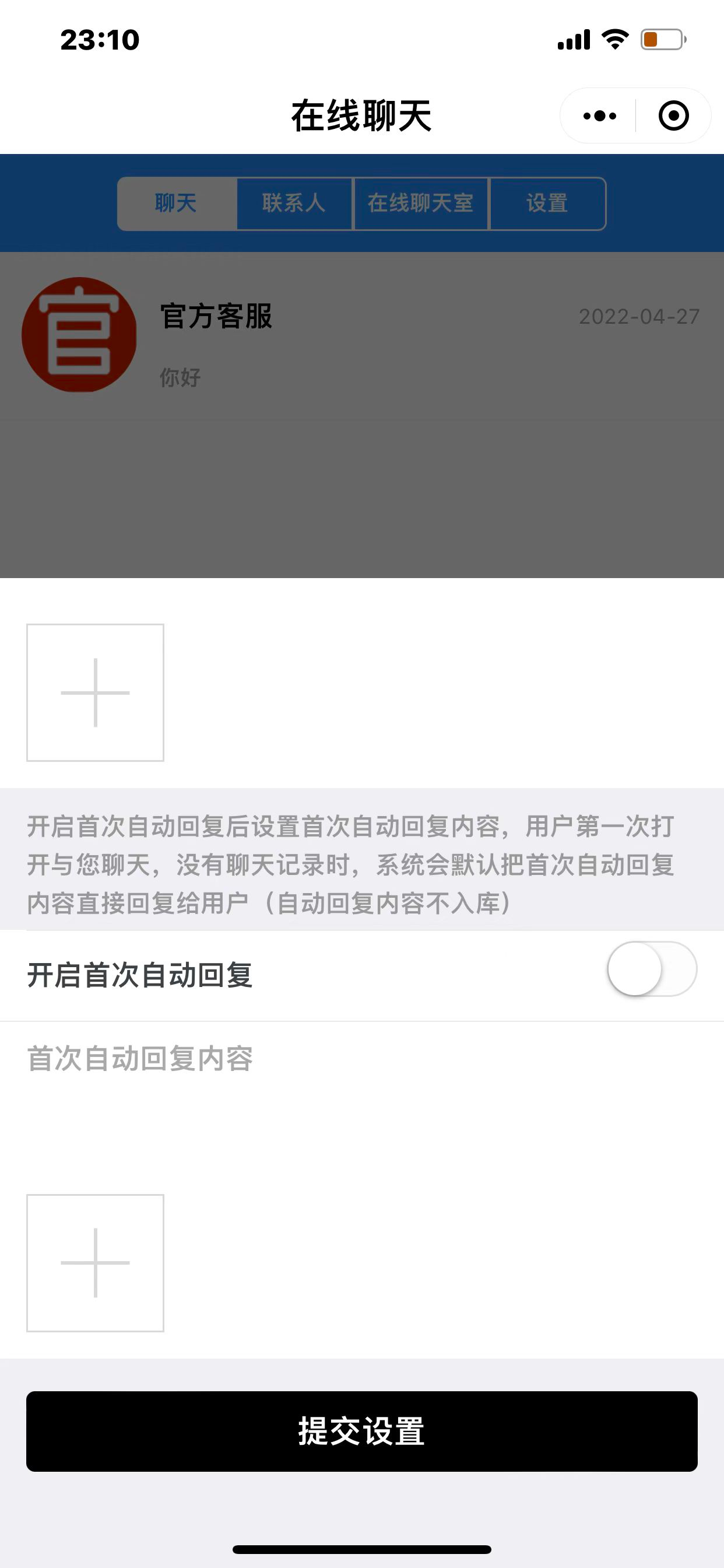Close the mini program via circle icon
This screenshot has width=724, height=1568.
(673, 116)
